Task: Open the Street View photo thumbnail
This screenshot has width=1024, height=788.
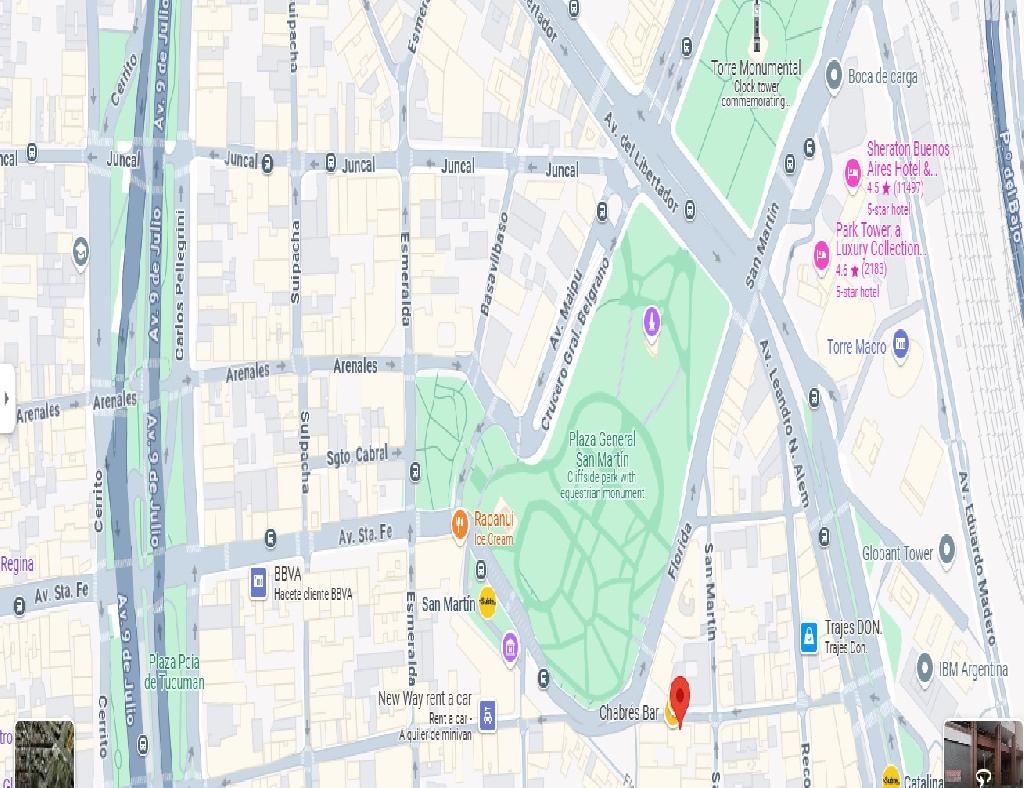Action: click(983, 755)
